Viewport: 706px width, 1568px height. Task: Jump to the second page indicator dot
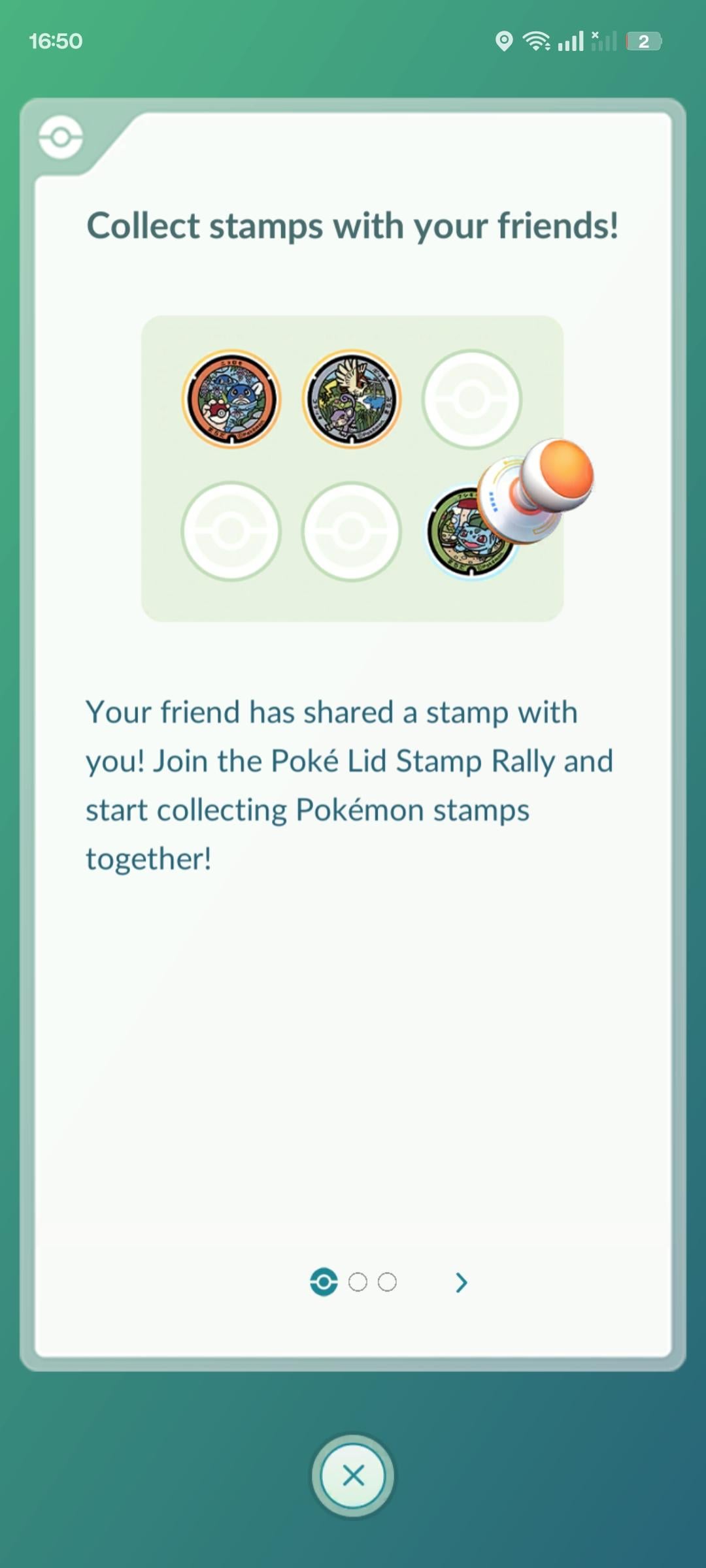click(358, 1282)
